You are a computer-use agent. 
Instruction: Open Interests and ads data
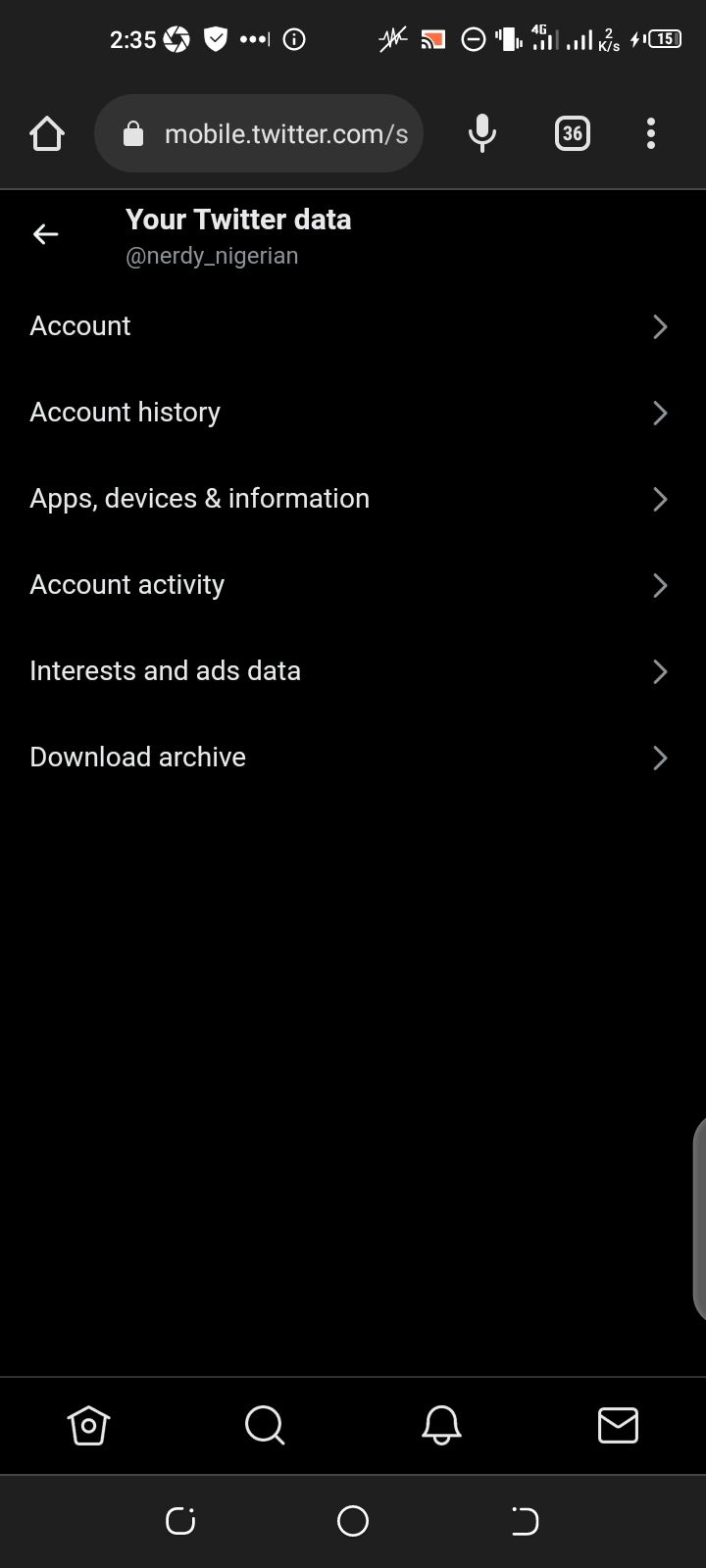click(353, 671)
